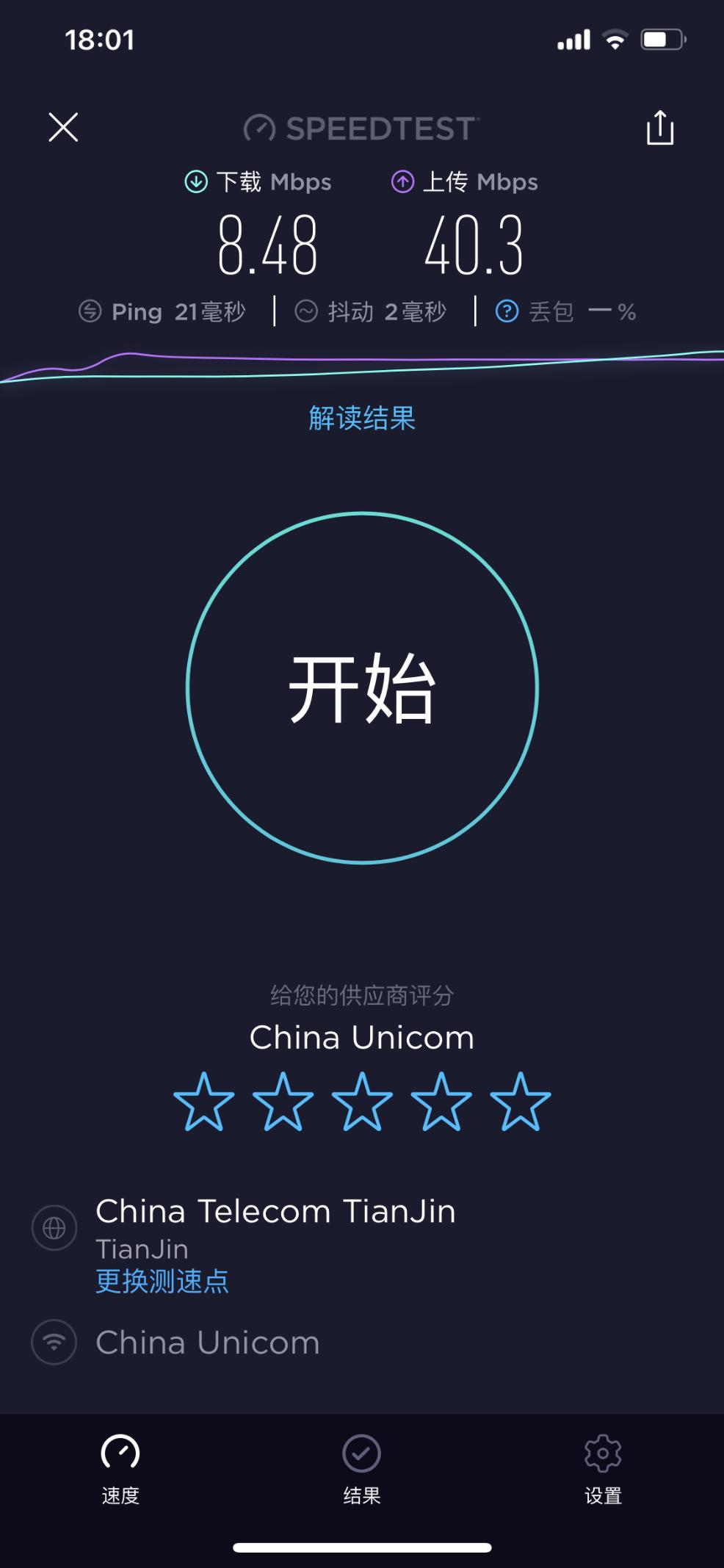Select the speedometer icon labeled 速度
Screen dimensions: 724x1568
click(x=120, y=1467)
